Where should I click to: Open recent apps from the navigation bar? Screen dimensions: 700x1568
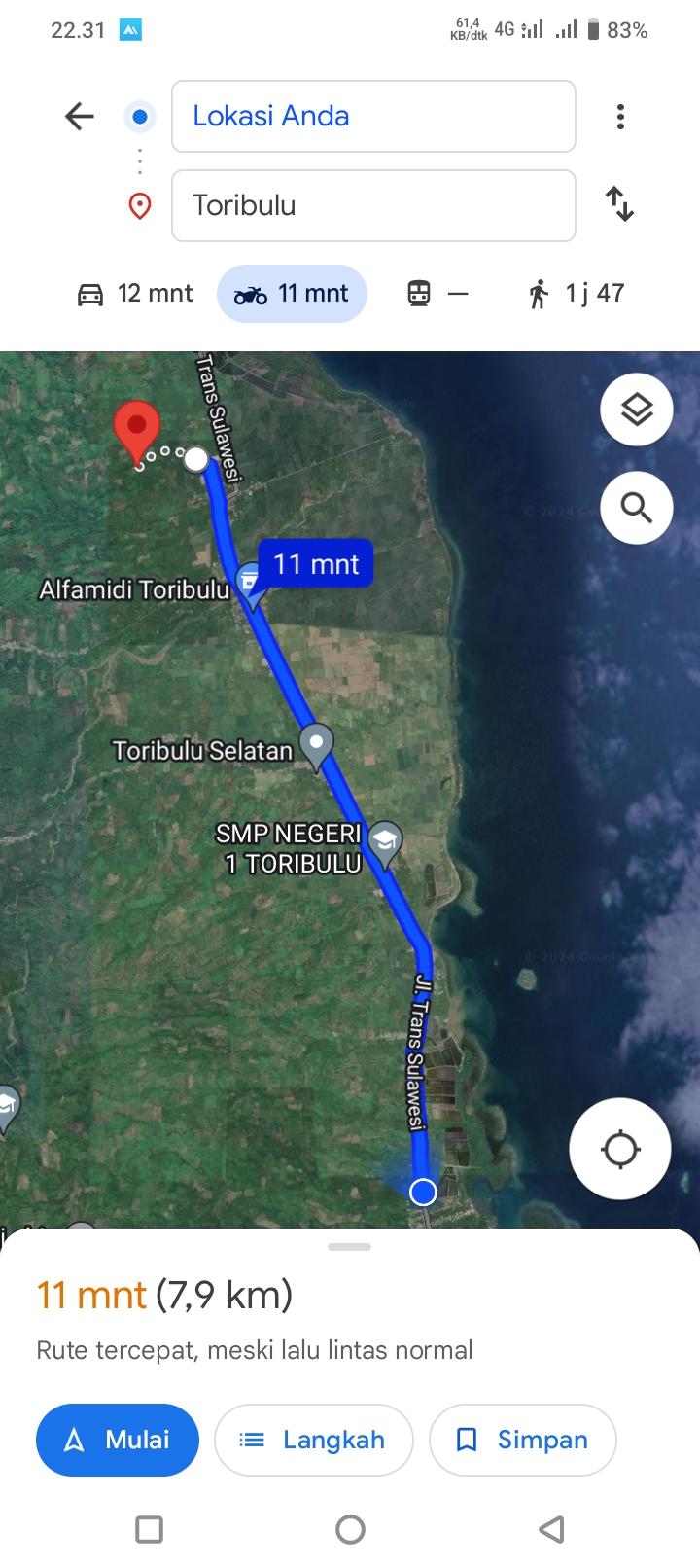(x=149, y=1529)
